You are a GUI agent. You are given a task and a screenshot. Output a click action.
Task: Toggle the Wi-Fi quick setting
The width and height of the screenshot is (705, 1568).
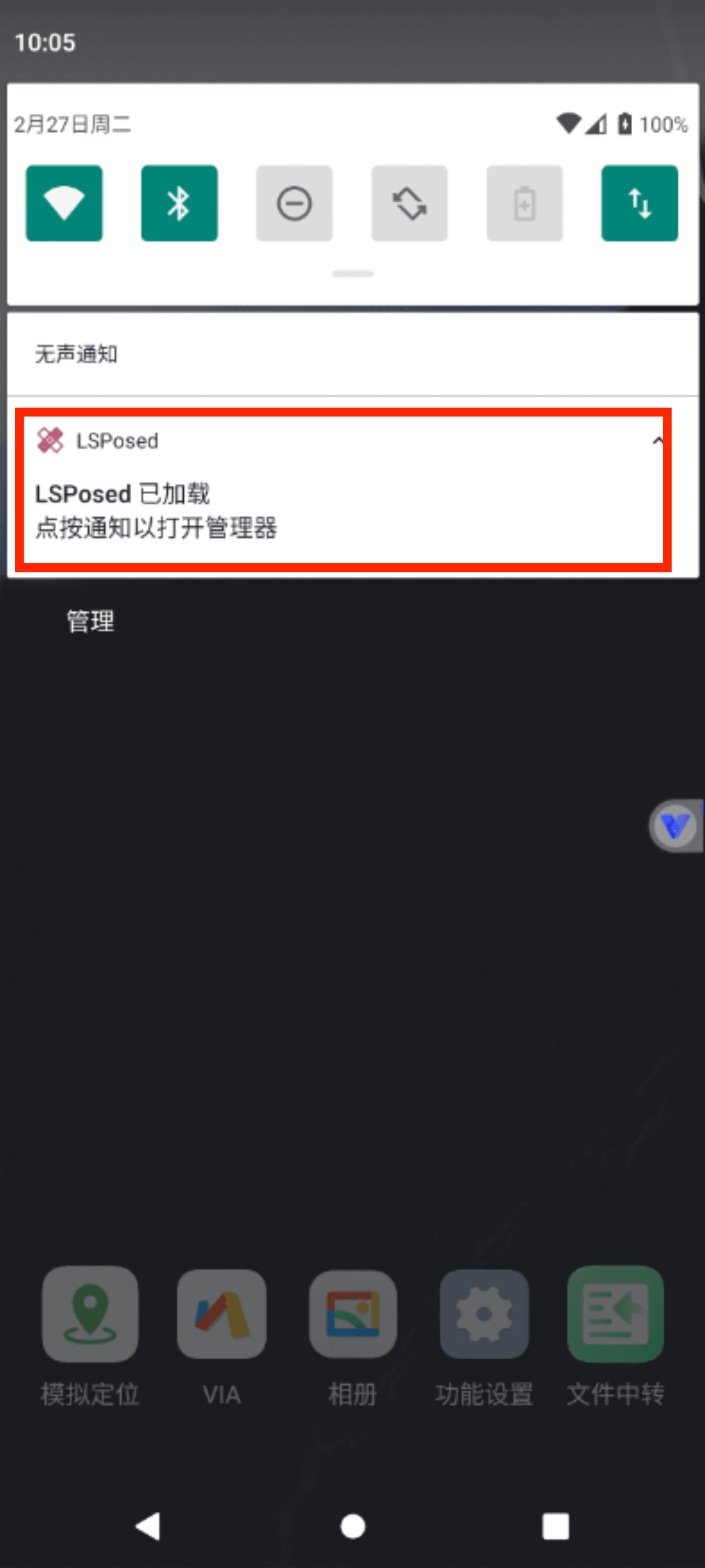click(x=64, y=203)
